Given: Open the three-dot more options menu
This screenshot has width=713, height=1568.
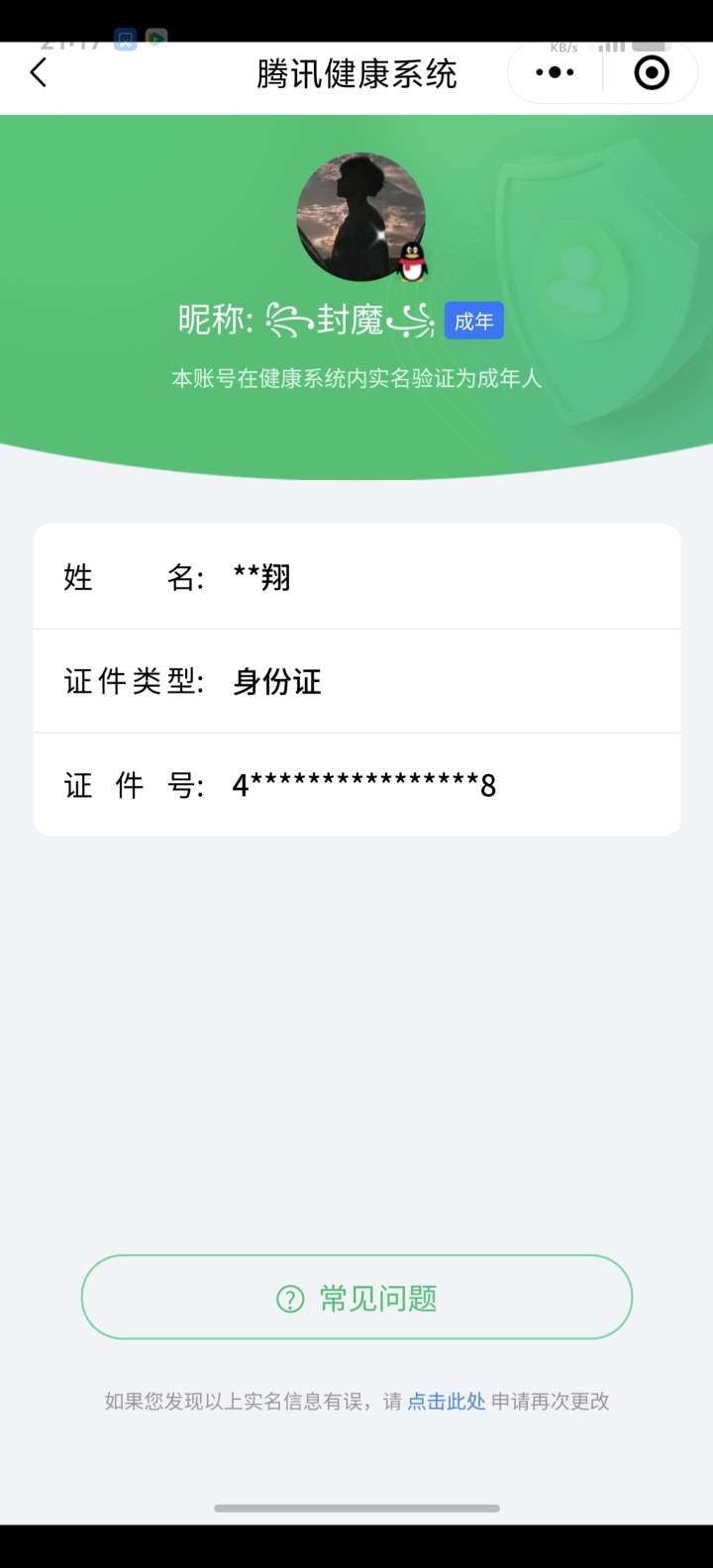Looking at the screenshot, I should [x=555, y=72].
